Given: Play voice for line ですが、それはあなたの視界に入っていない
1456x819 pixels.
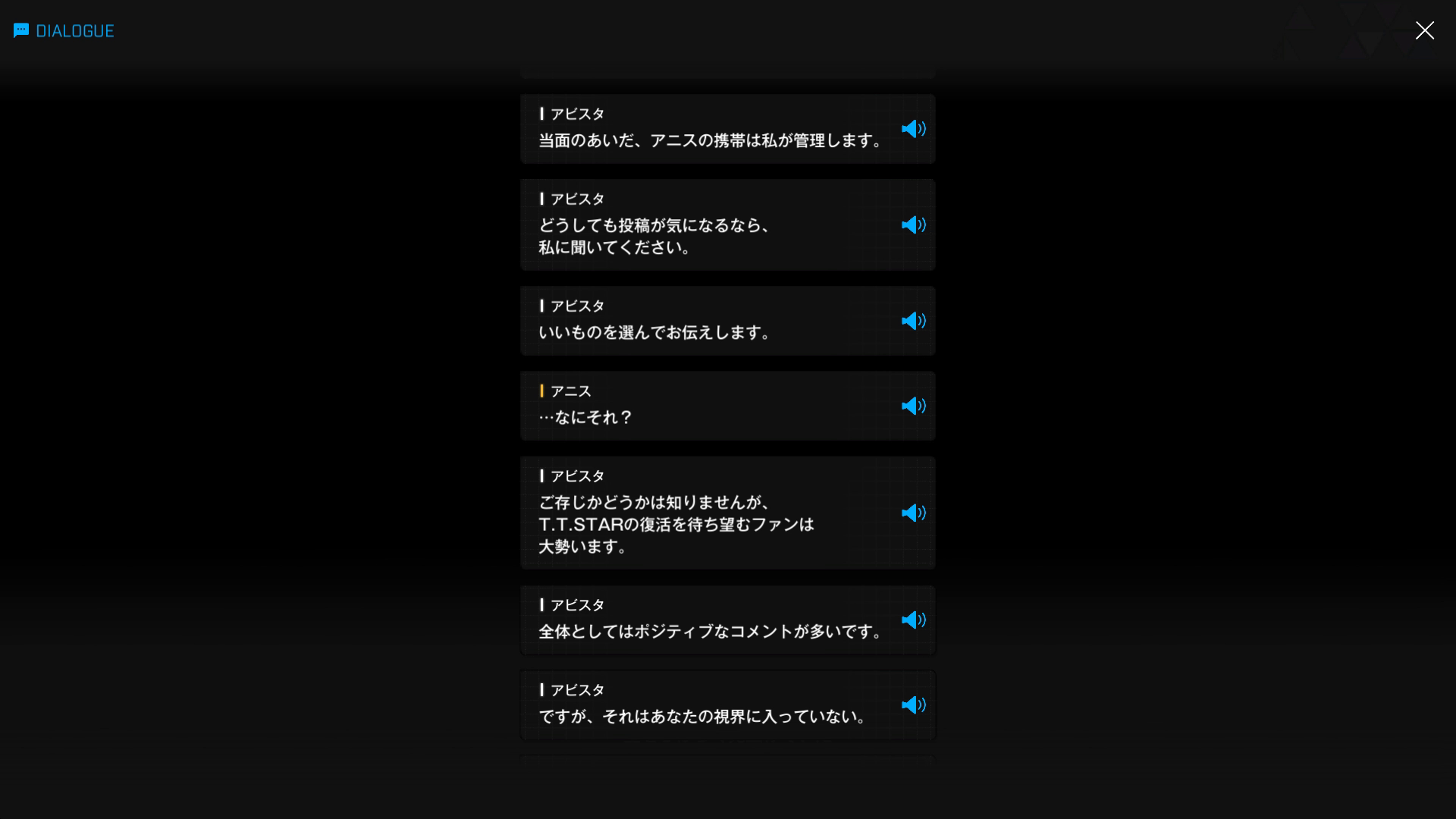Looking at the screenshot, I should 913,705.
